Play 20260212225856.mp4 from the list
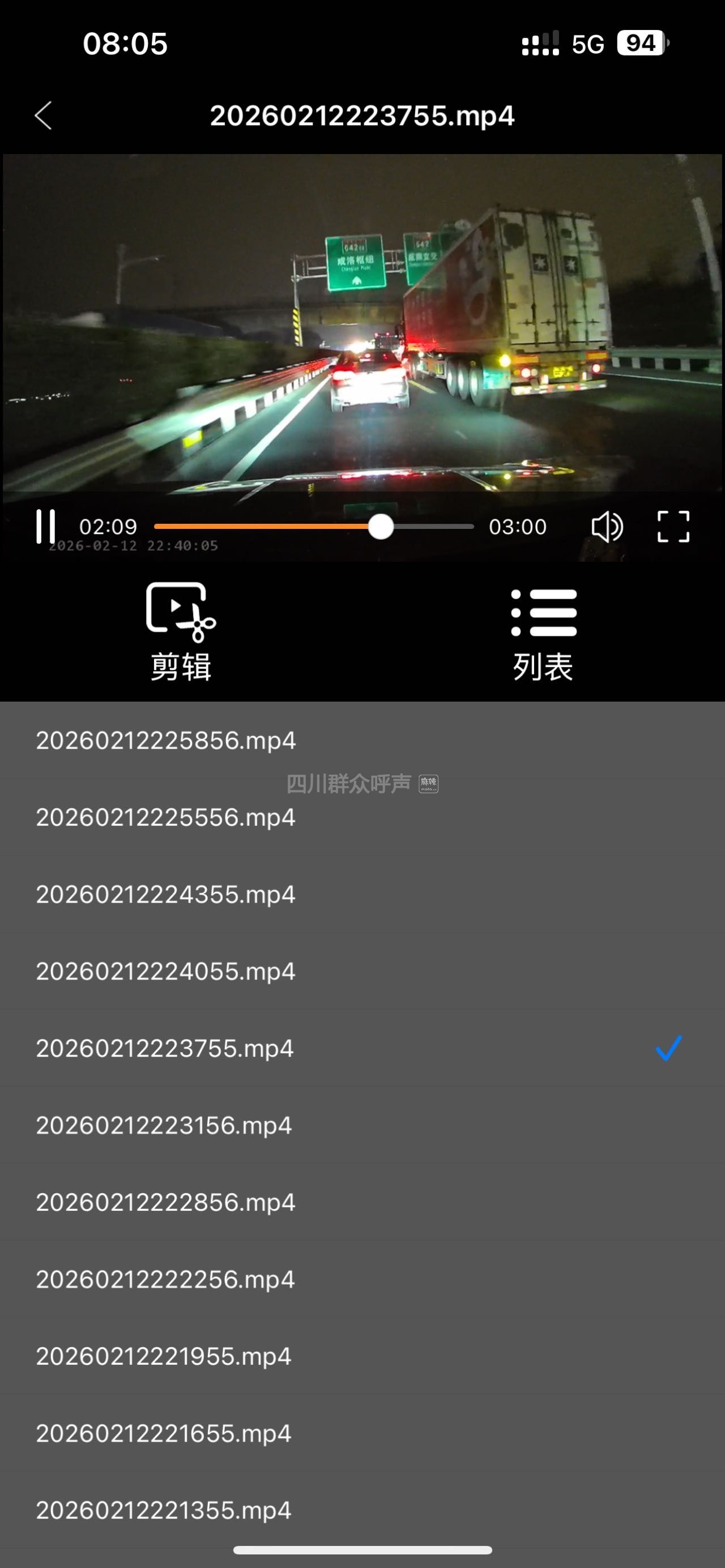Viewport: 725px width, 1568px height. pos(165,741)
